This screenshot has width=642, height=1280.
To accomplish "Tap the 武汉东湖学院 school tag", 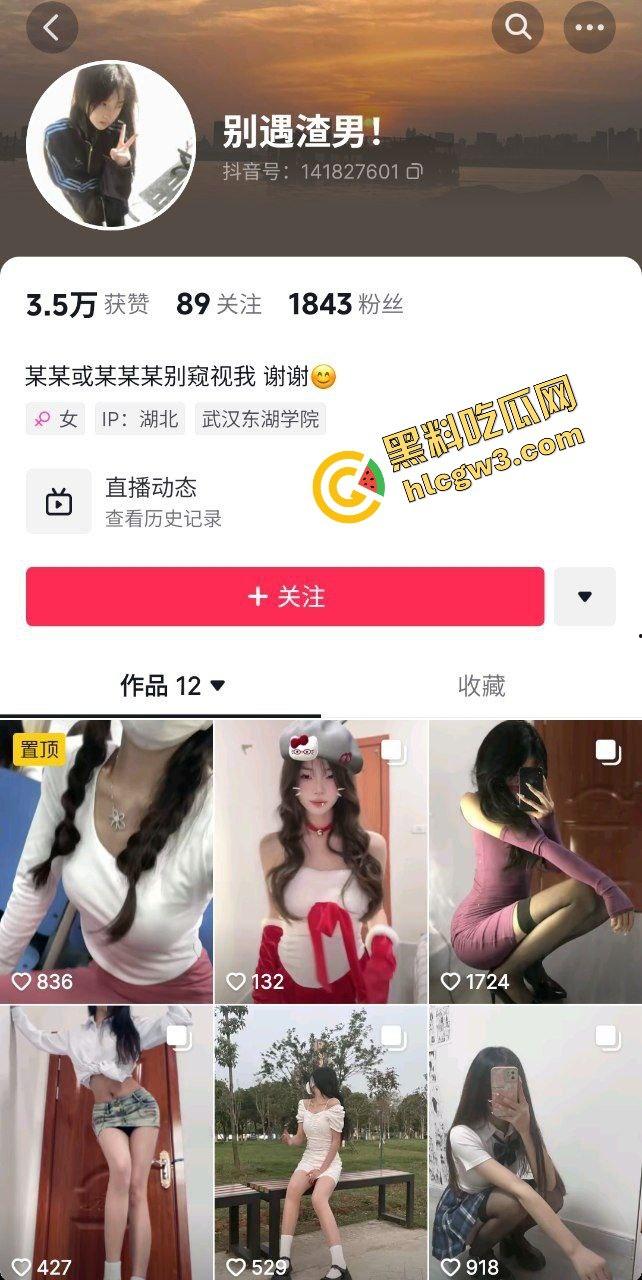I will click(260, 419).
